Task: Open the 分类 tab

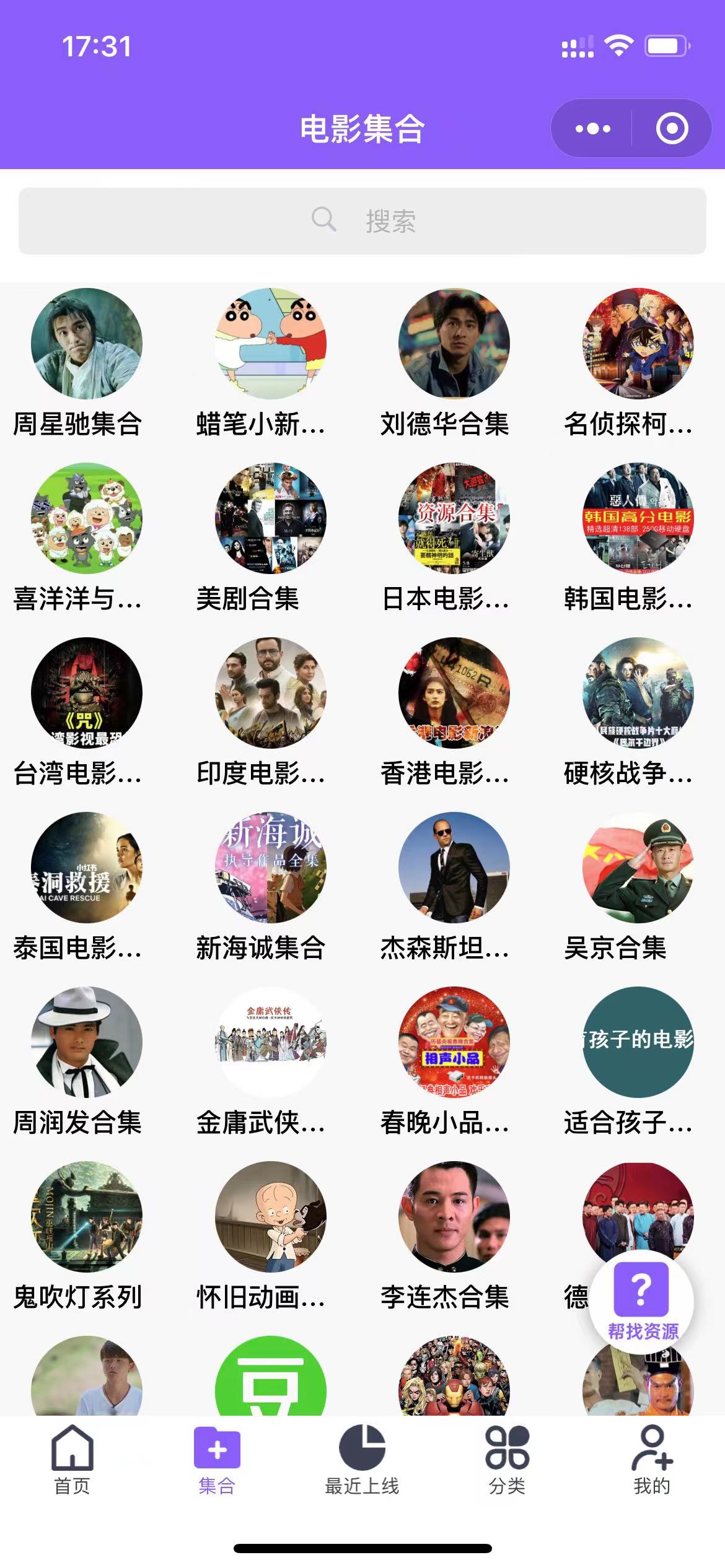Action: (507, 1460)
